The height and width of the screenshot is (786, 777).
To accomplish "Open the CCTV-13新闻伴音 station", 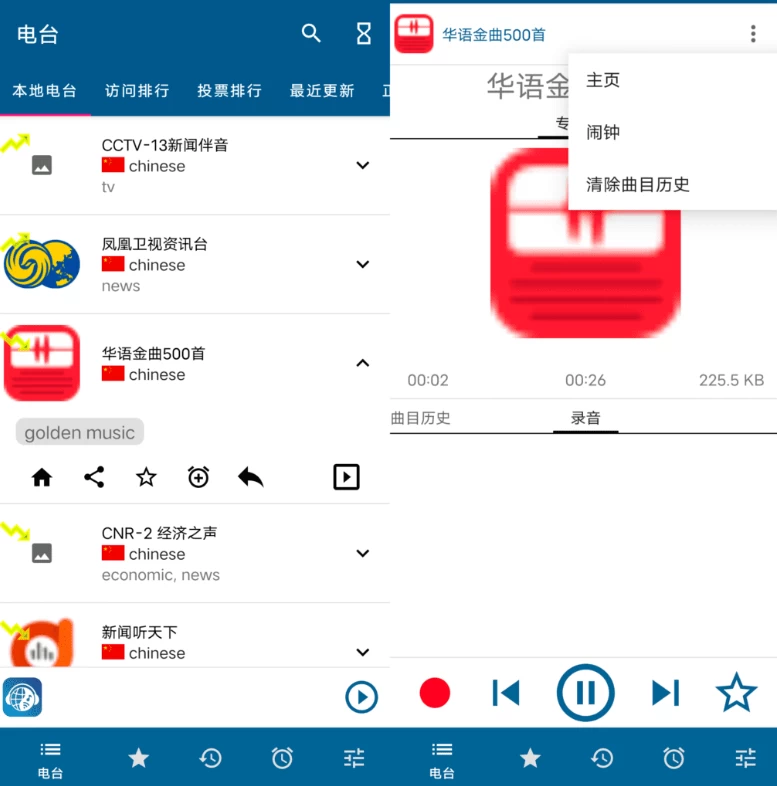I will tap(165, 145).
